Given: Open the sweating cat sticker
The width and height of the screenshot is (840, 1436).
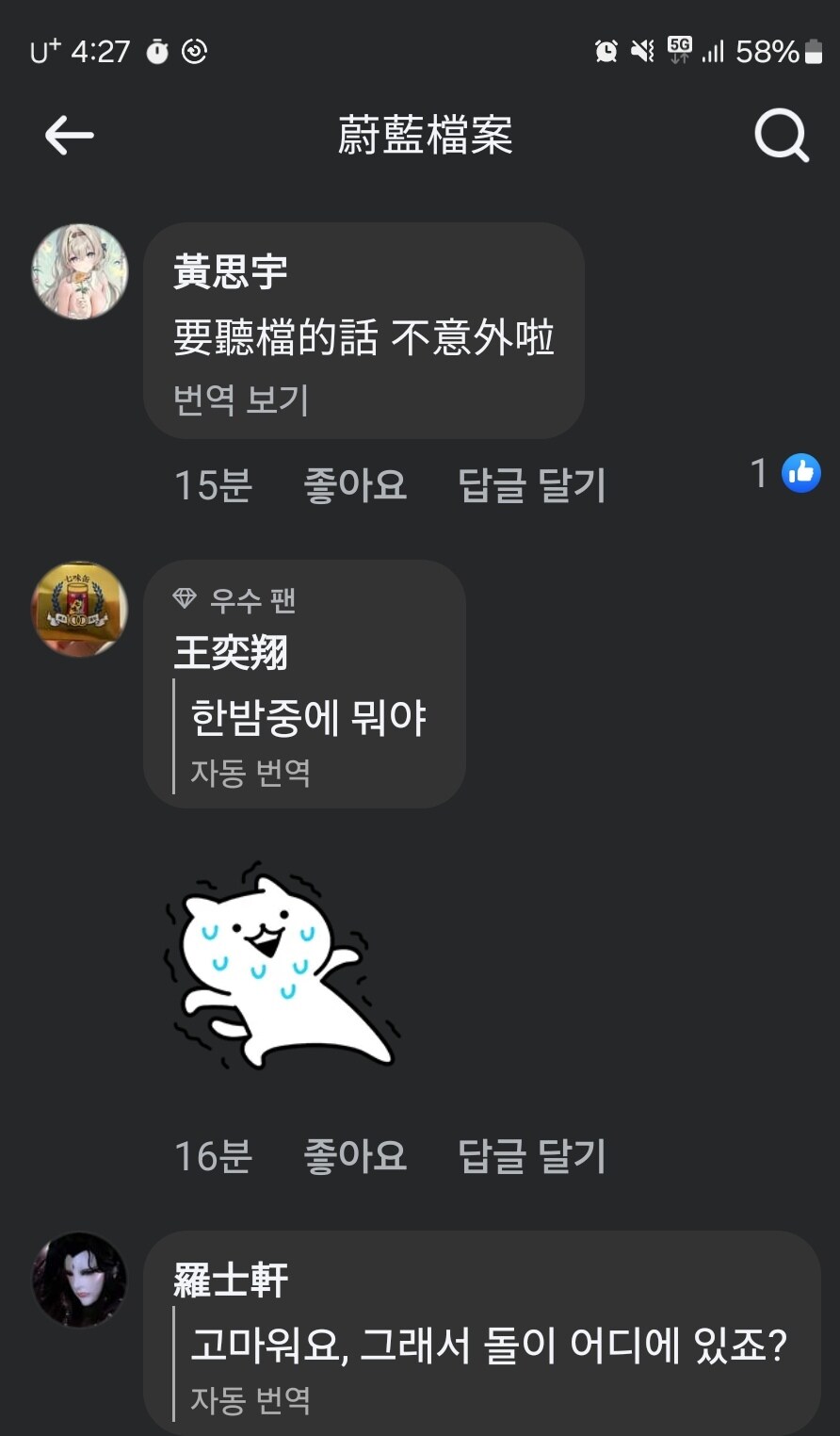Looking at the screenshot, I should (x=282, y=966).
